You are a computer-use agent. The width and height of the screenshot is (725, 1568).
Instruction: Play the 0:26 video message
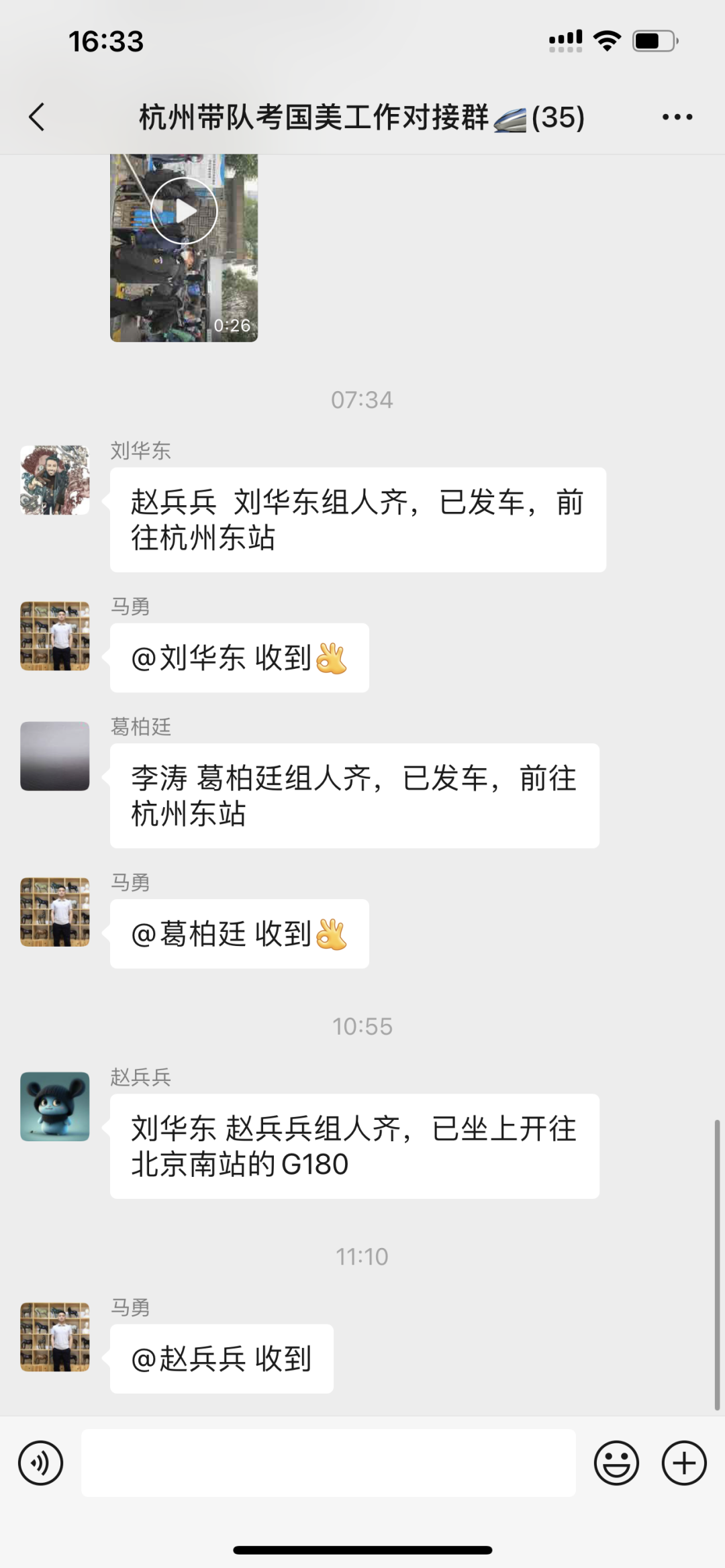coord(183,211)
